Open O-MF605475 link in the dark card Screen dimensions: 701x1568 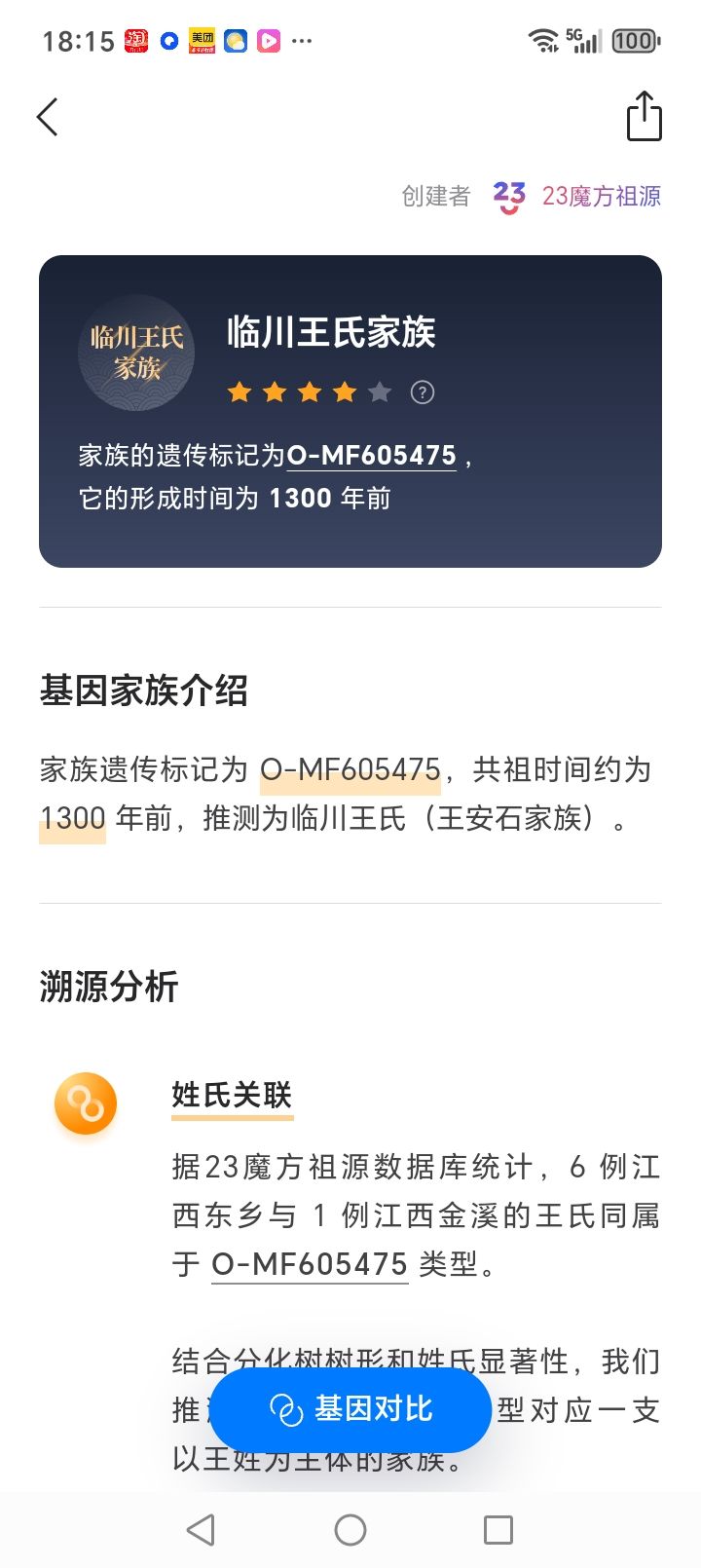pos(371,456)
